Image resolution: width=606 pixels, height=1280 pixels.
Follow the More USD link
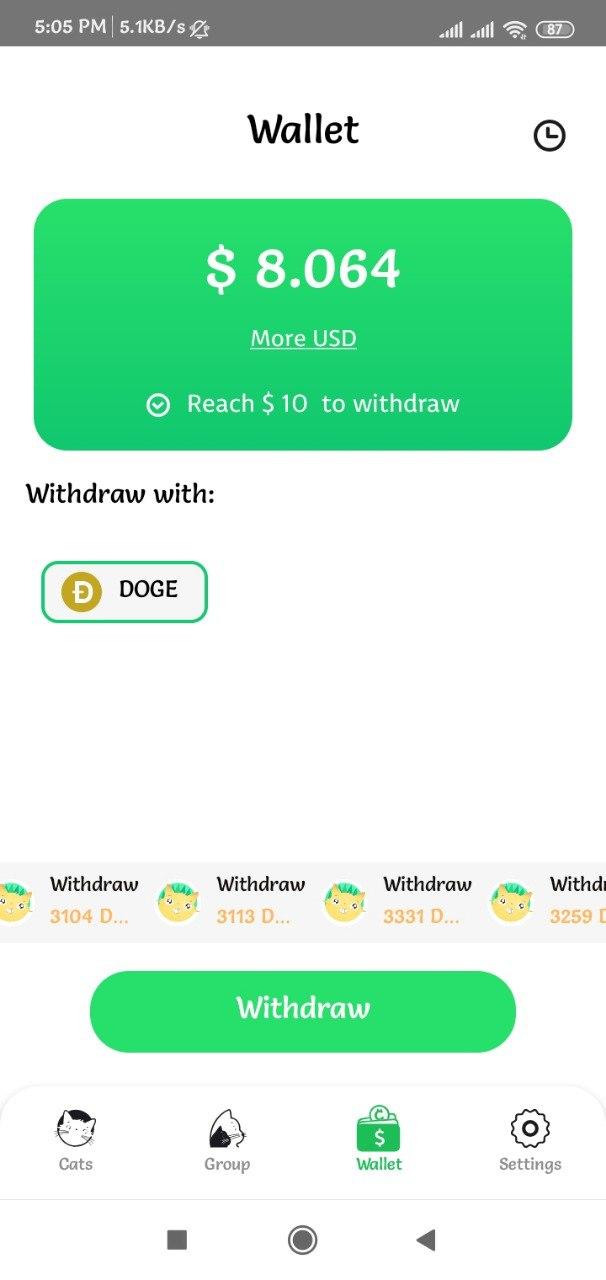click(303, 338)
